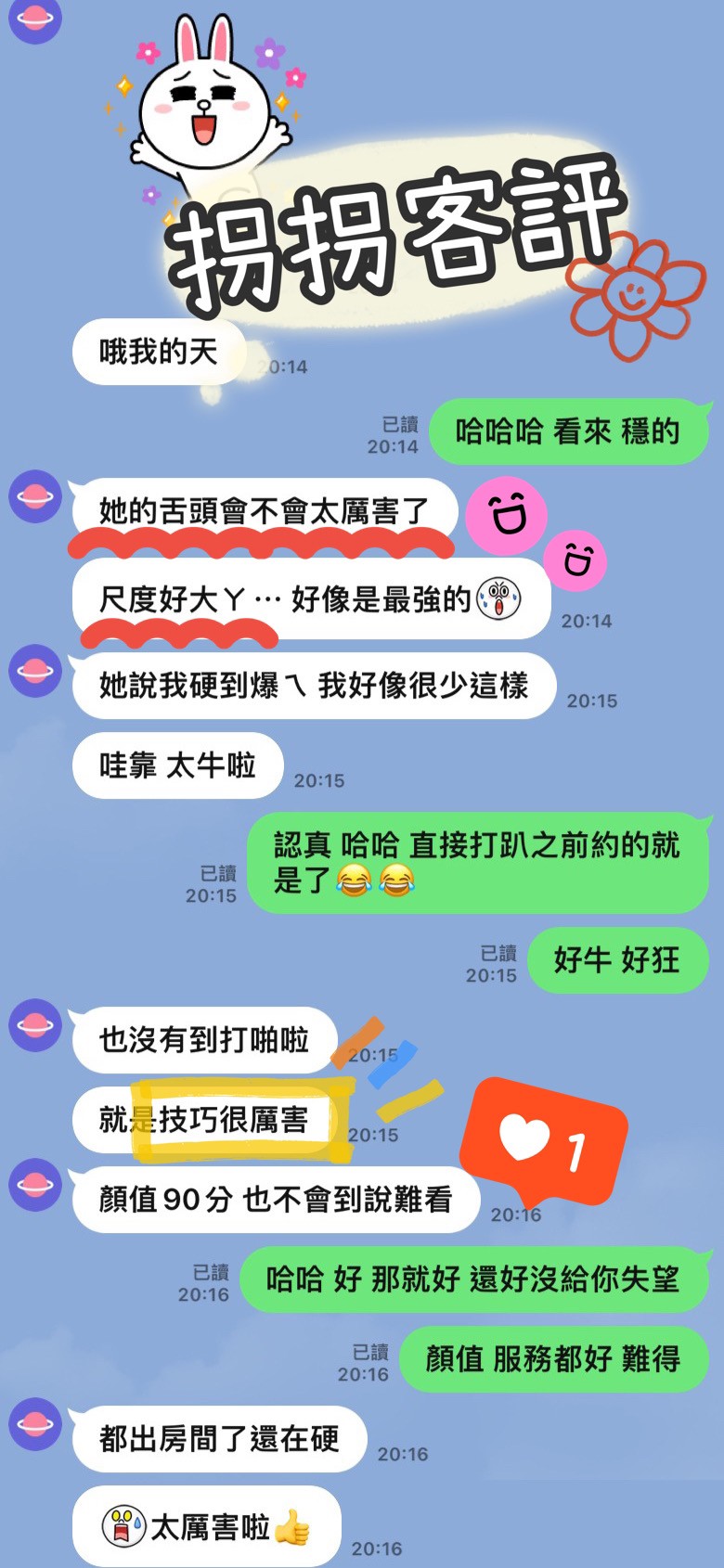Tap the green bubble 好牛 好狂
The width and height of the screenshot is (724, 1568).
[617, 962]
